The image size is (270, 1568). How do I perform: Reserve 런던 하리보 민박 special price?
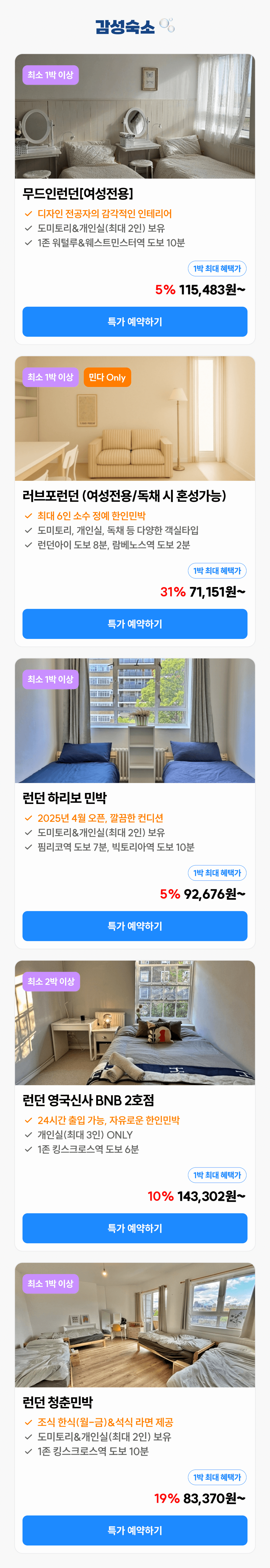coord(135,926)
